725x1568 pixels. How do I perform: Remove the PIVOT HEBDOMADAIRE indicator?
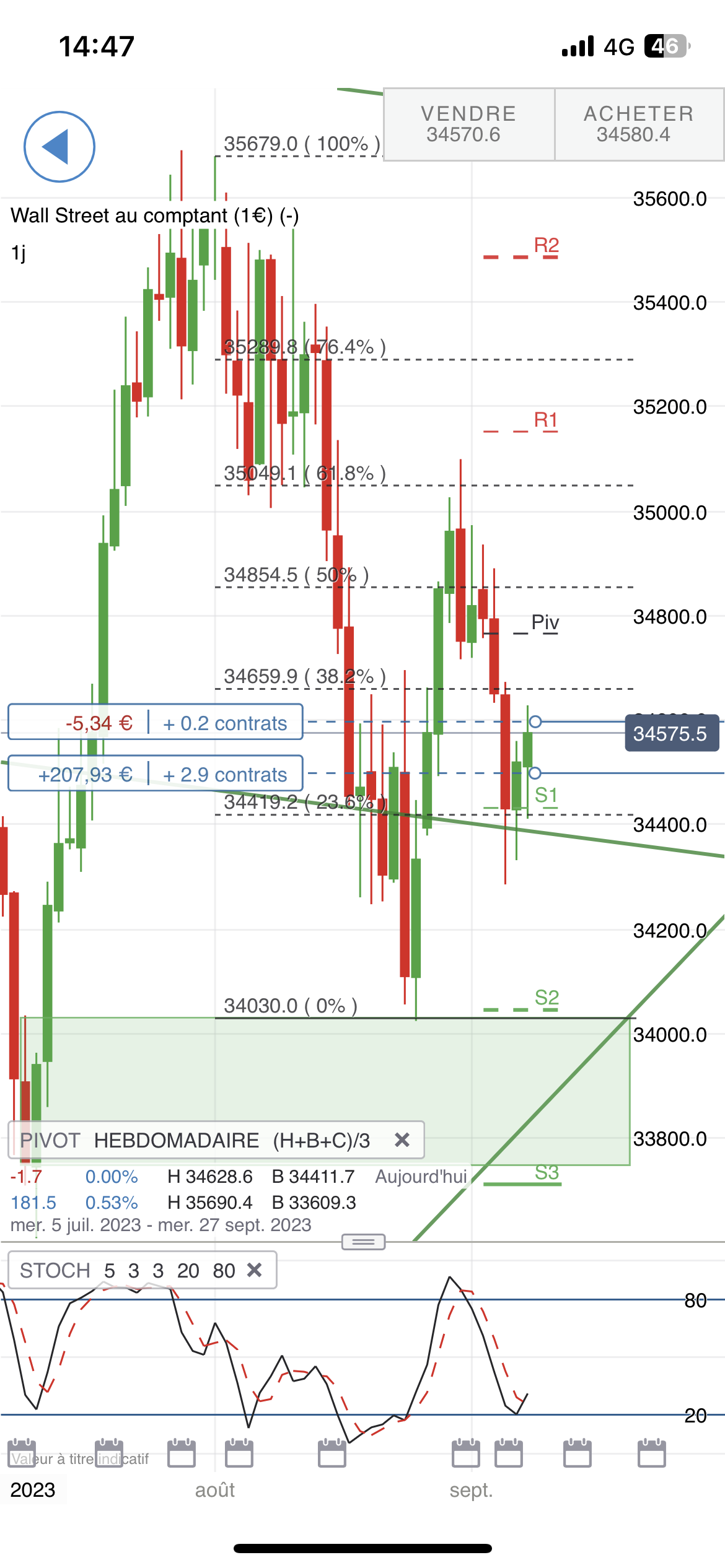[x=402, y=1139]
